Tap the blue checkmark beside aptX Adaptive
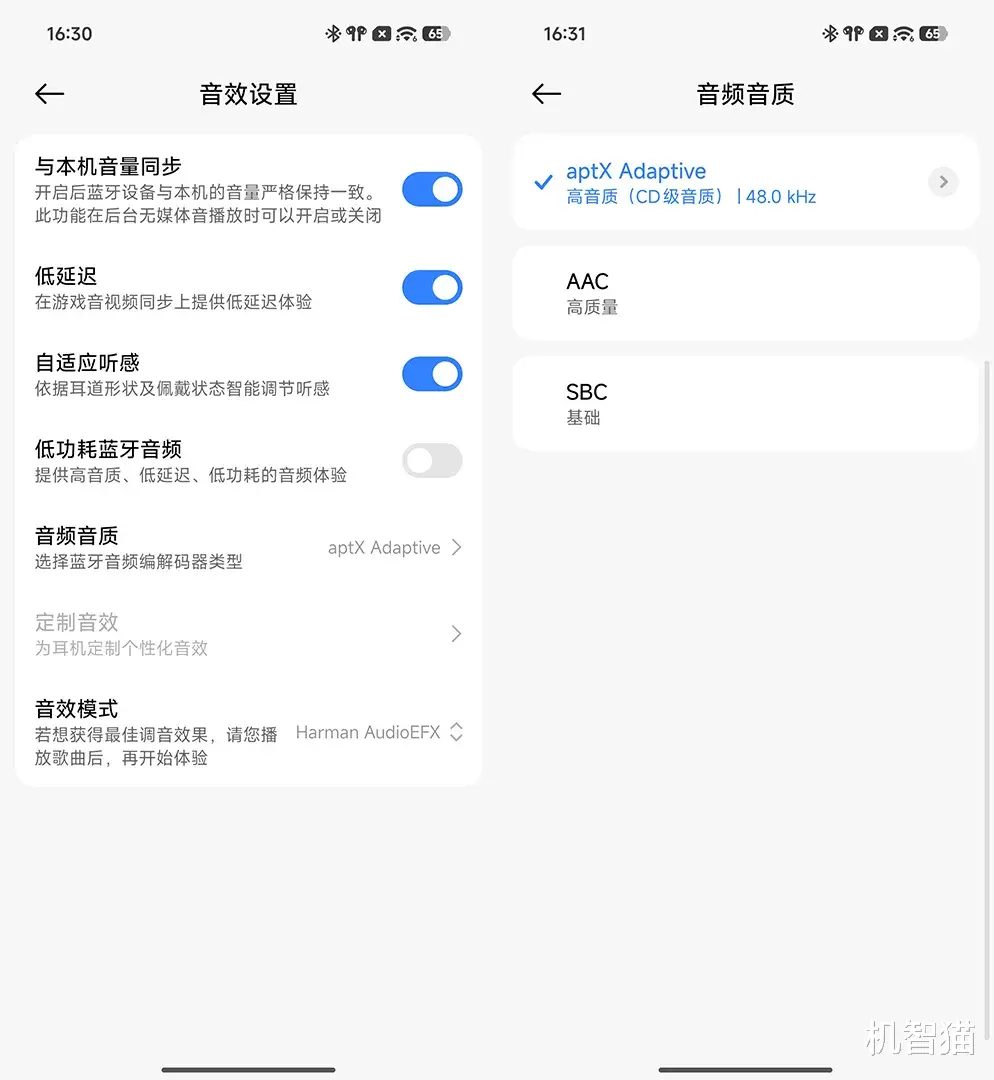994x1080 pixels. [543, 184]
